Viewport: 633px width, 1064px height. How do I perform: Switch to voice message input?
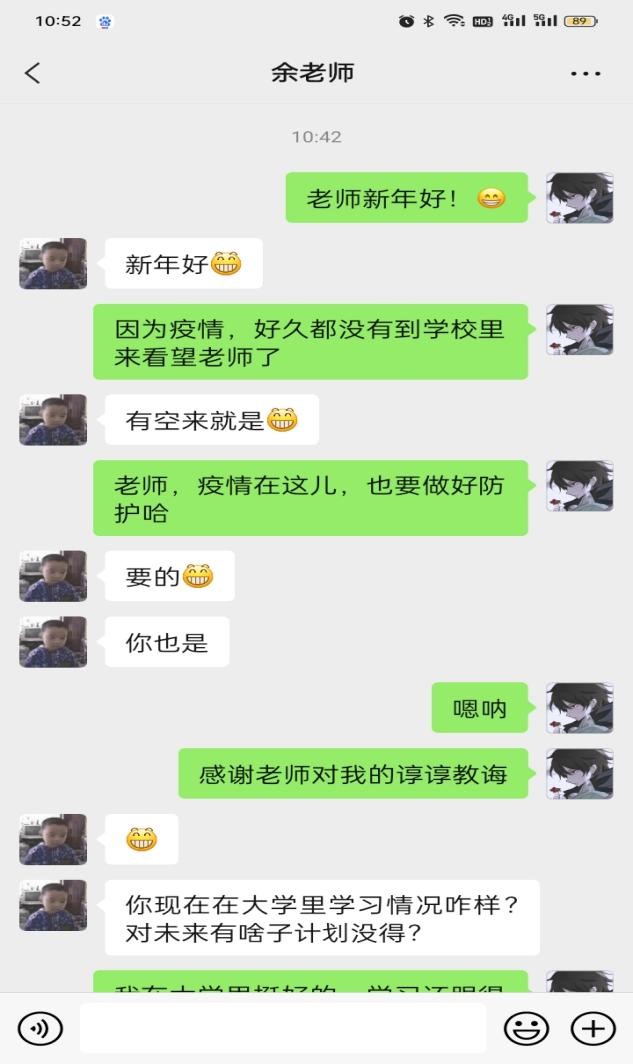pyautogui.click(x=40, y=1028)
